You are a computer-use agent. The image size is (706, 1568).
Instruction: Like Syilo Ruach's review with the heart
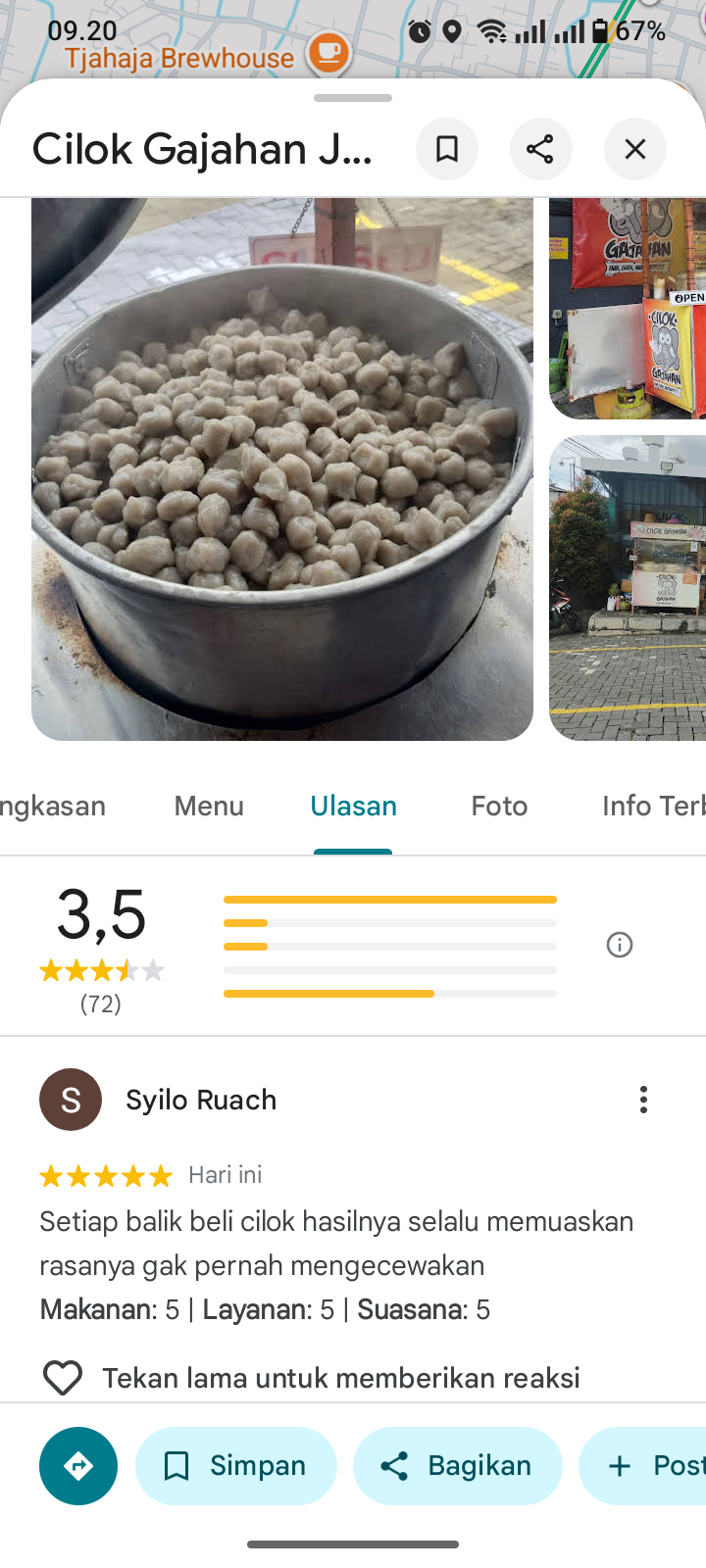point(63,1378)
